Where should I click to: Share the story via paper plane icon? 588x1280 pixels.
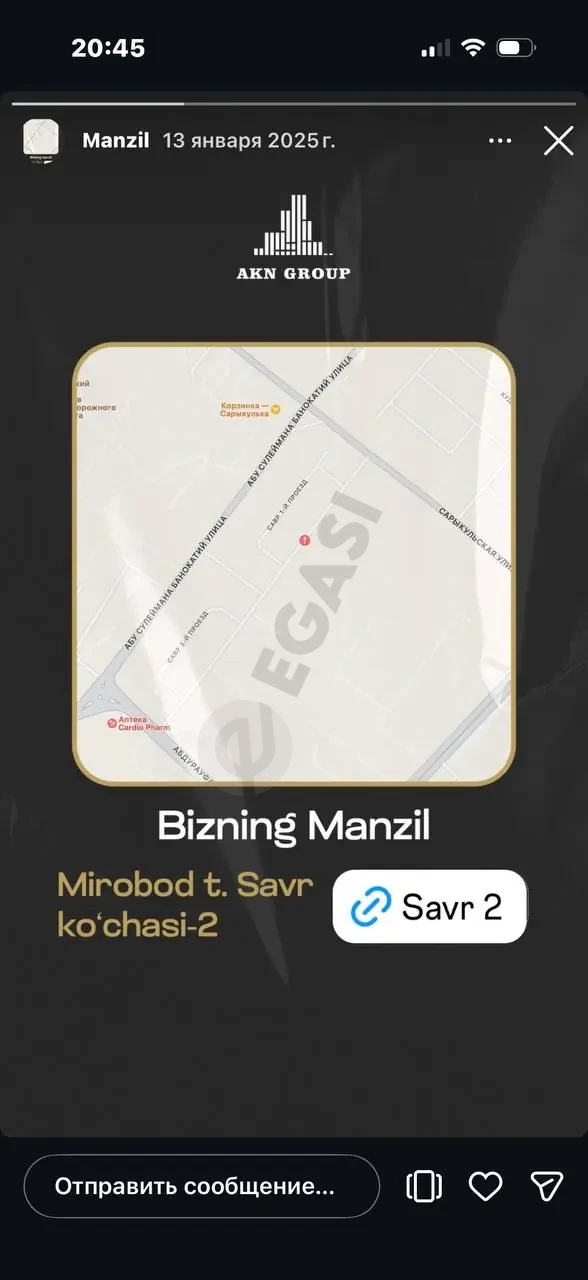pyautogui.click(x=546, y=1187)
